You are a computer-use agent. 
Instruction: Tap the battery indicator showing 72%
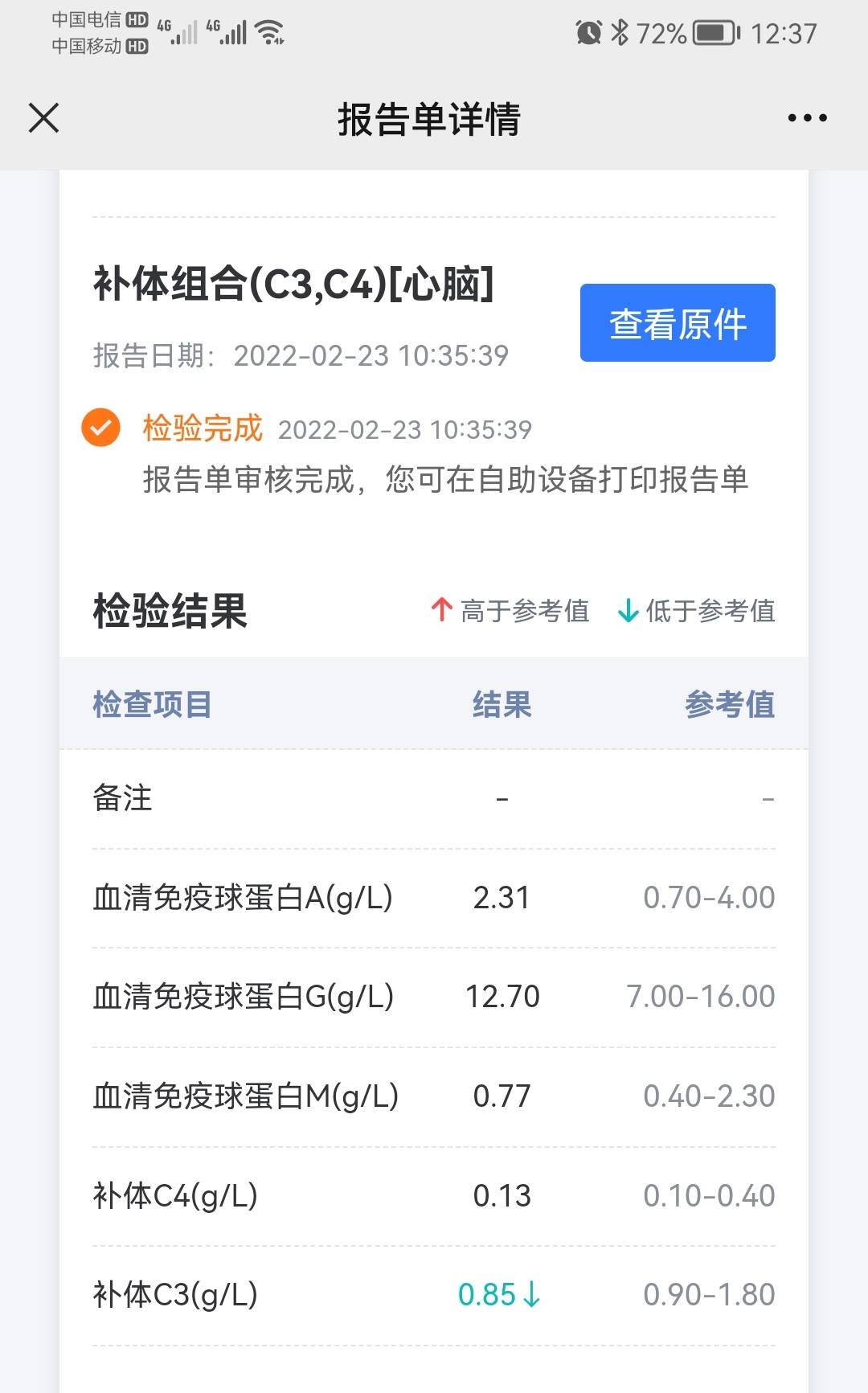(707, 34)
